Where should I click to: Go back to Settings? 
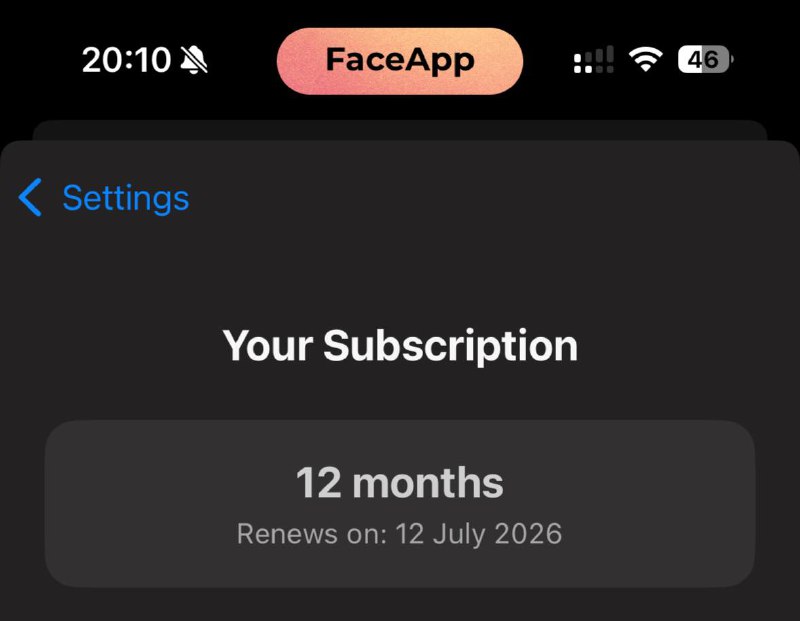click(x=105, y=198)
